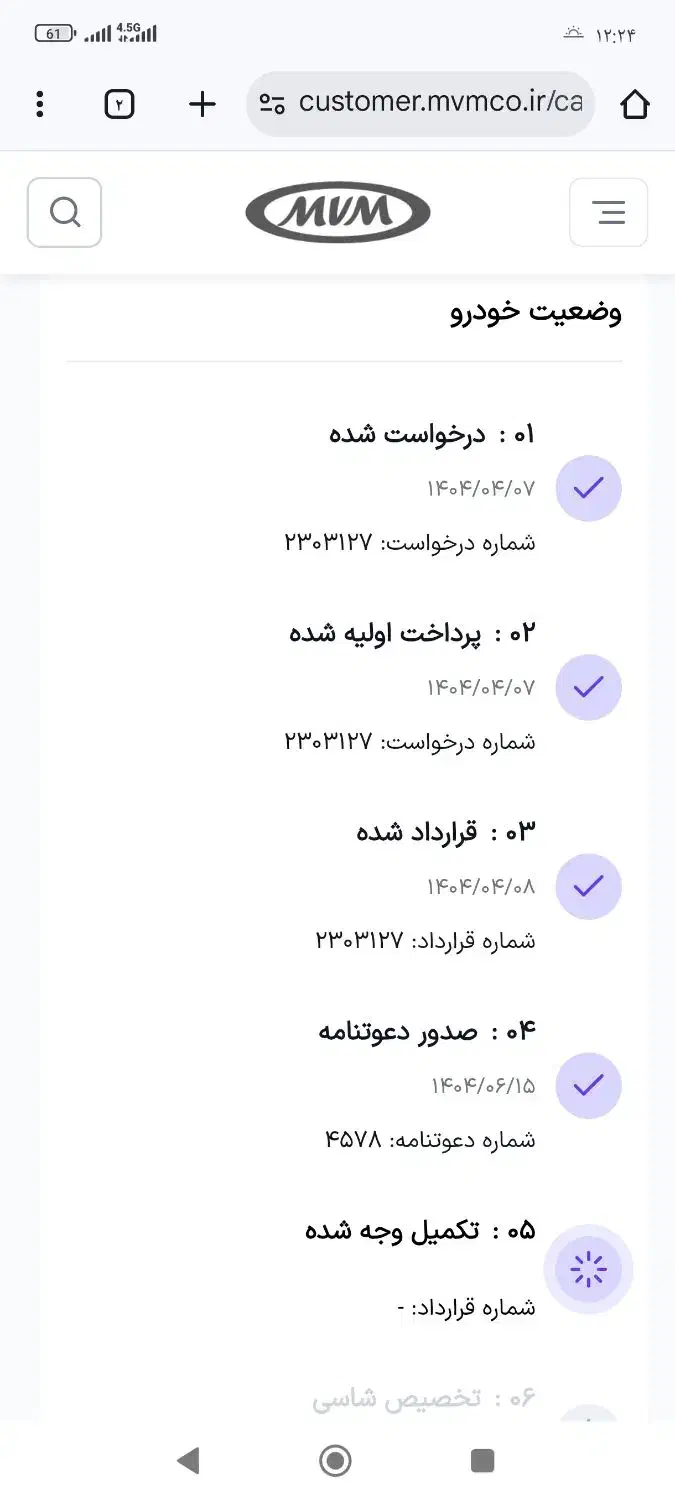Go to the browser home page
The height and width of the screenshot is (1500, 675).
click(x=635, y=104)
